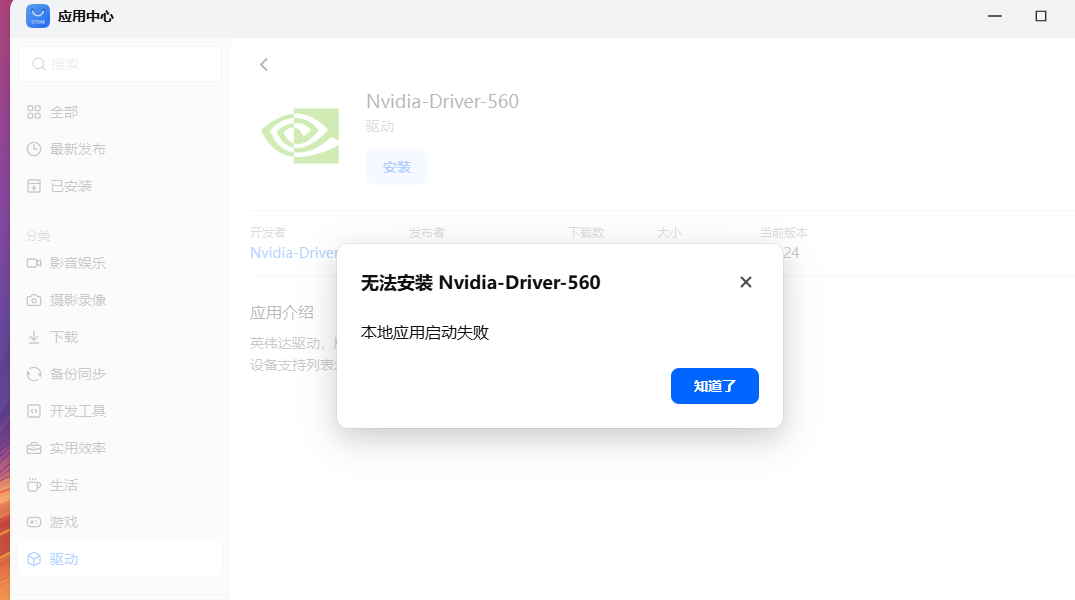The image size is (1075, 600).
Task: Open the Nvidia-Driver developer link
Action: click(x=292, y=253)
